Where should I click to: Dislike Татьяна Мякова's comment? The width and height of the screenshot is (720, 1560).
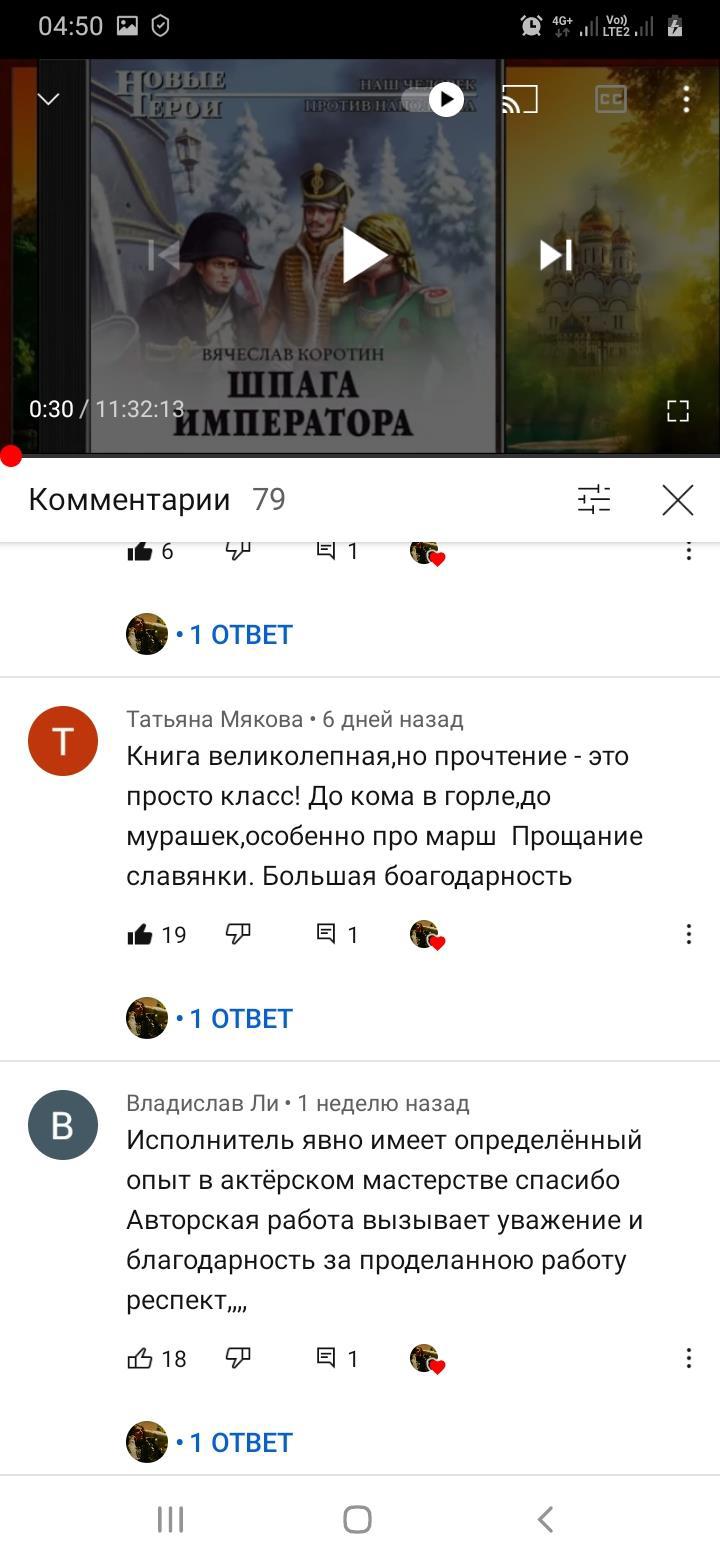[238, 934]
